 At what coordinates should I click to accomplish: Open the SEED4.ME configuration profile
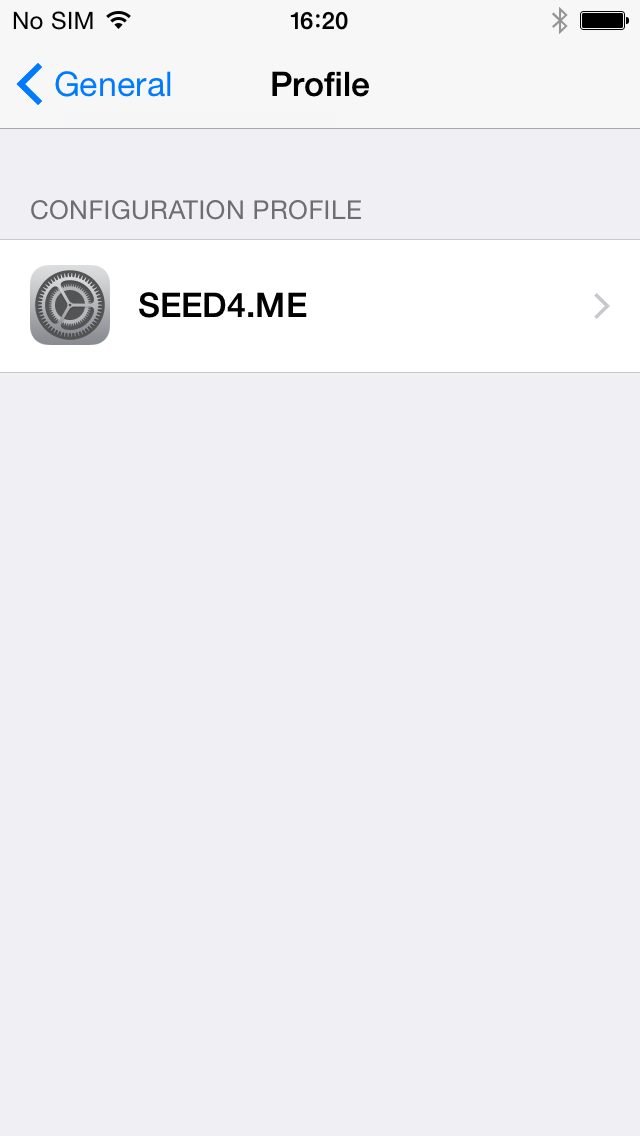click(x=320, y=306)
